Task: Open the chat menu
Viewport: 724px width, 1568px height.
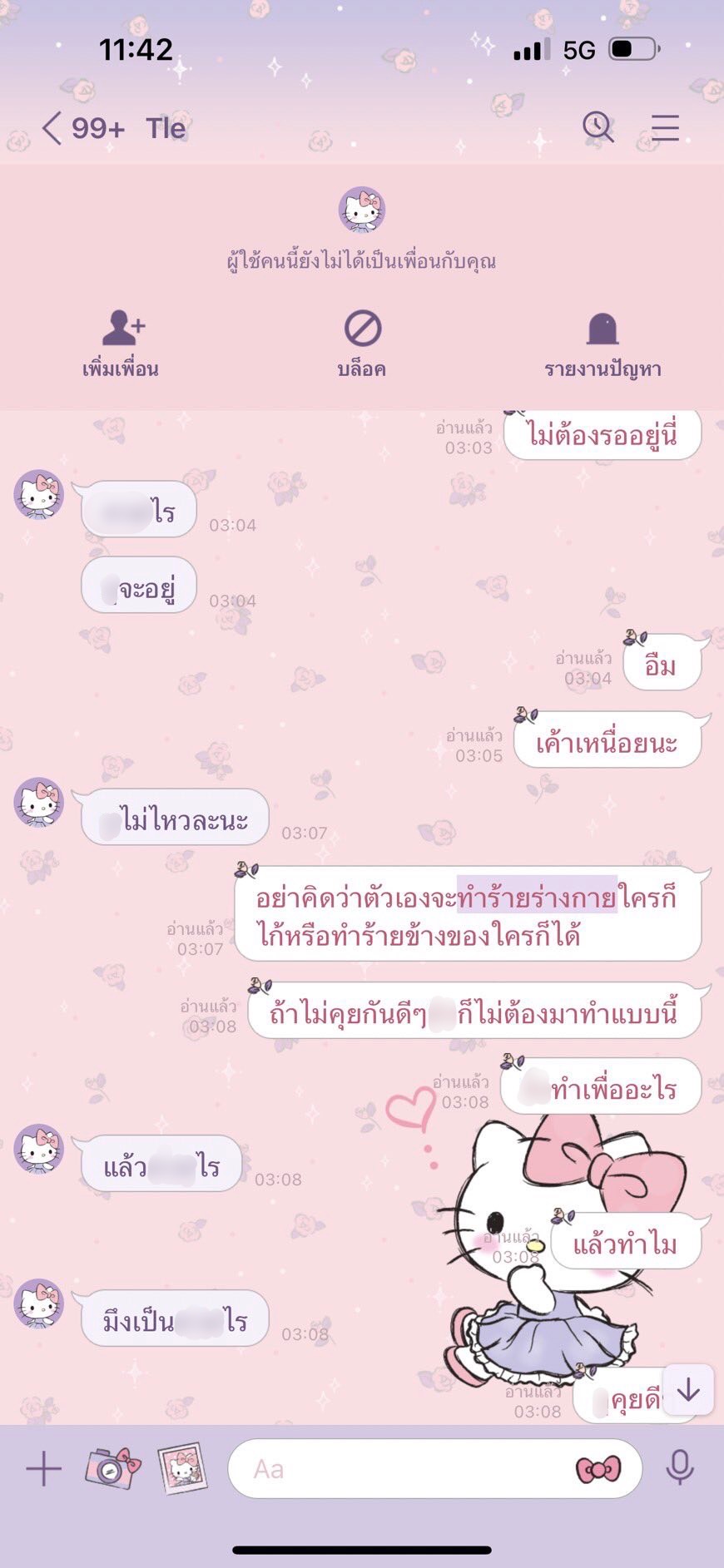Action: (x=665, y=127)
